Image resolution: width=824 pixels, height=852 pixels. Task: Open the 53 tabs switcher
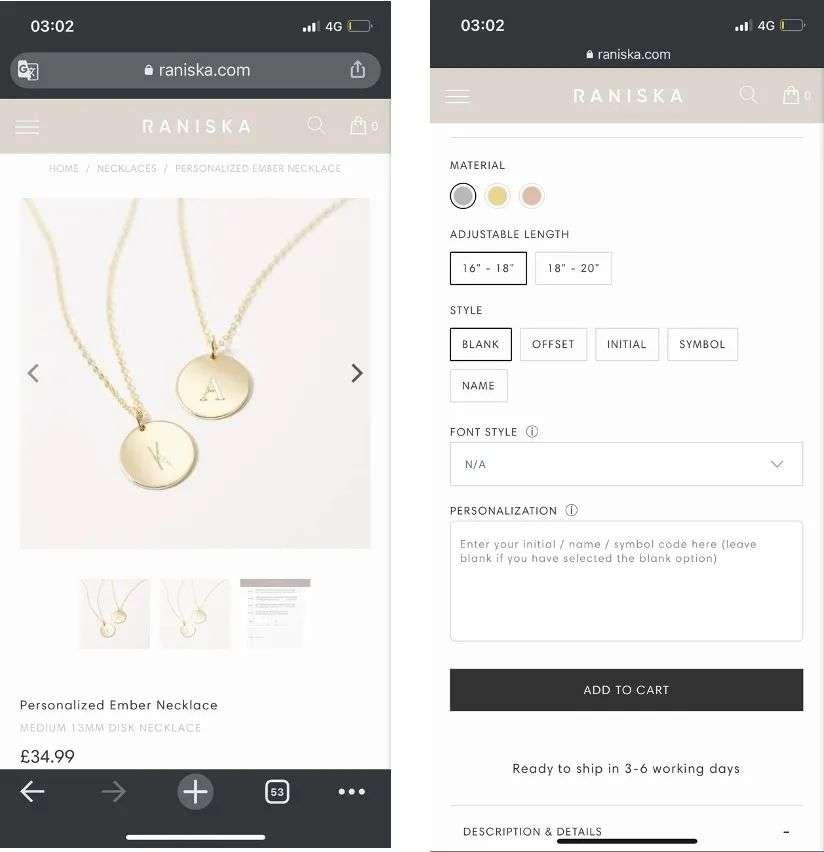click(x=277, y=792)
